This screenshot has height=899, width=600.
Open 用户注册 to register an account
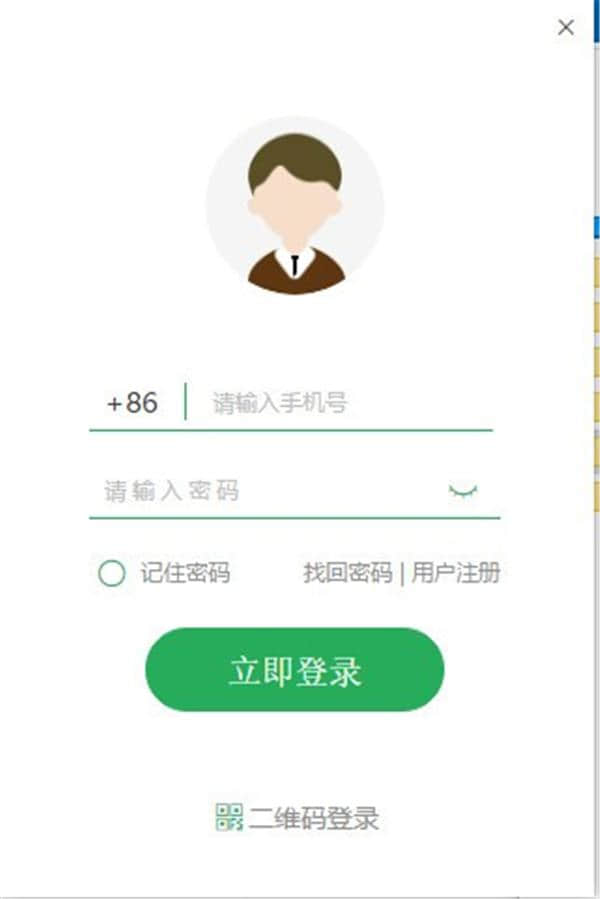456,573
